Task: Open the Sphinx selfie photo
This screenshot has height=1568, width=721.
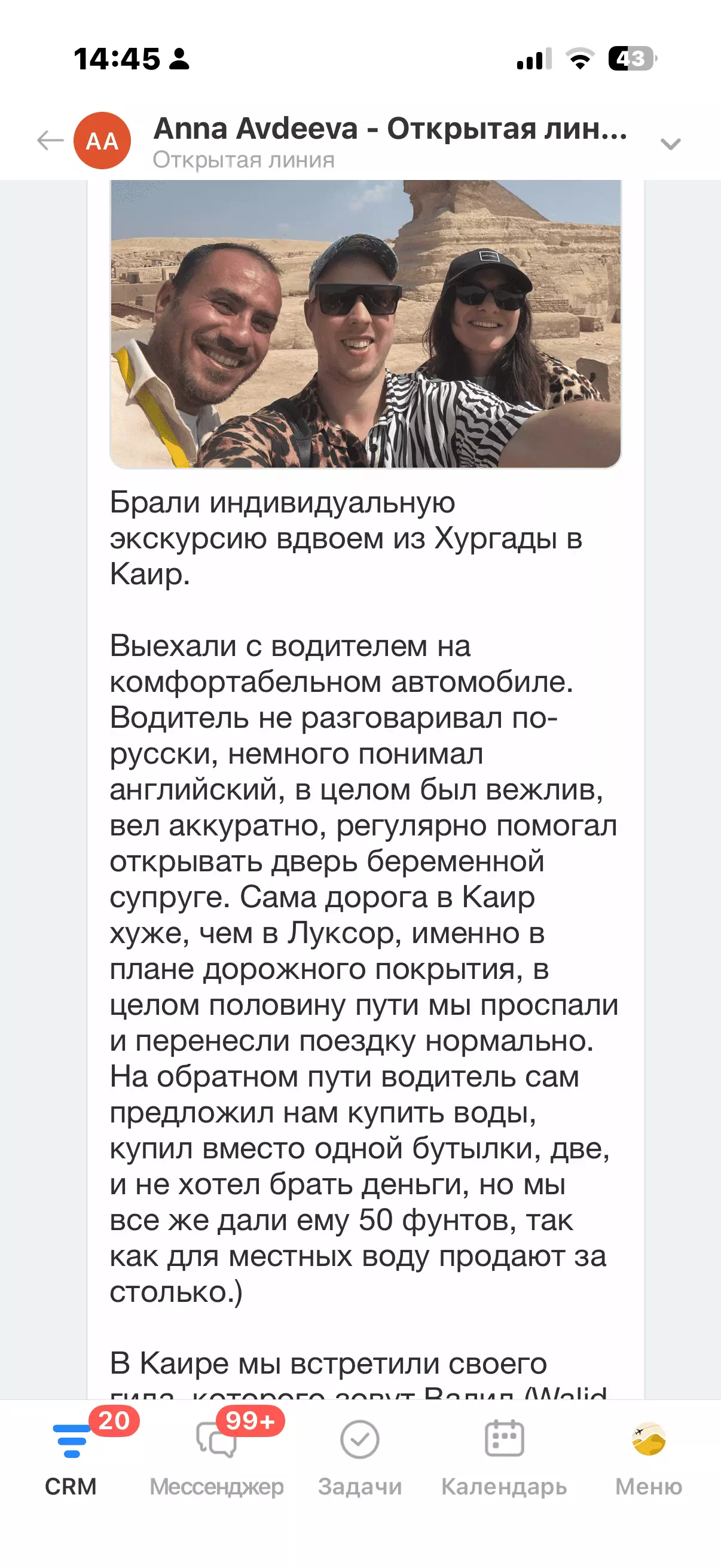Action: [365, 324]
